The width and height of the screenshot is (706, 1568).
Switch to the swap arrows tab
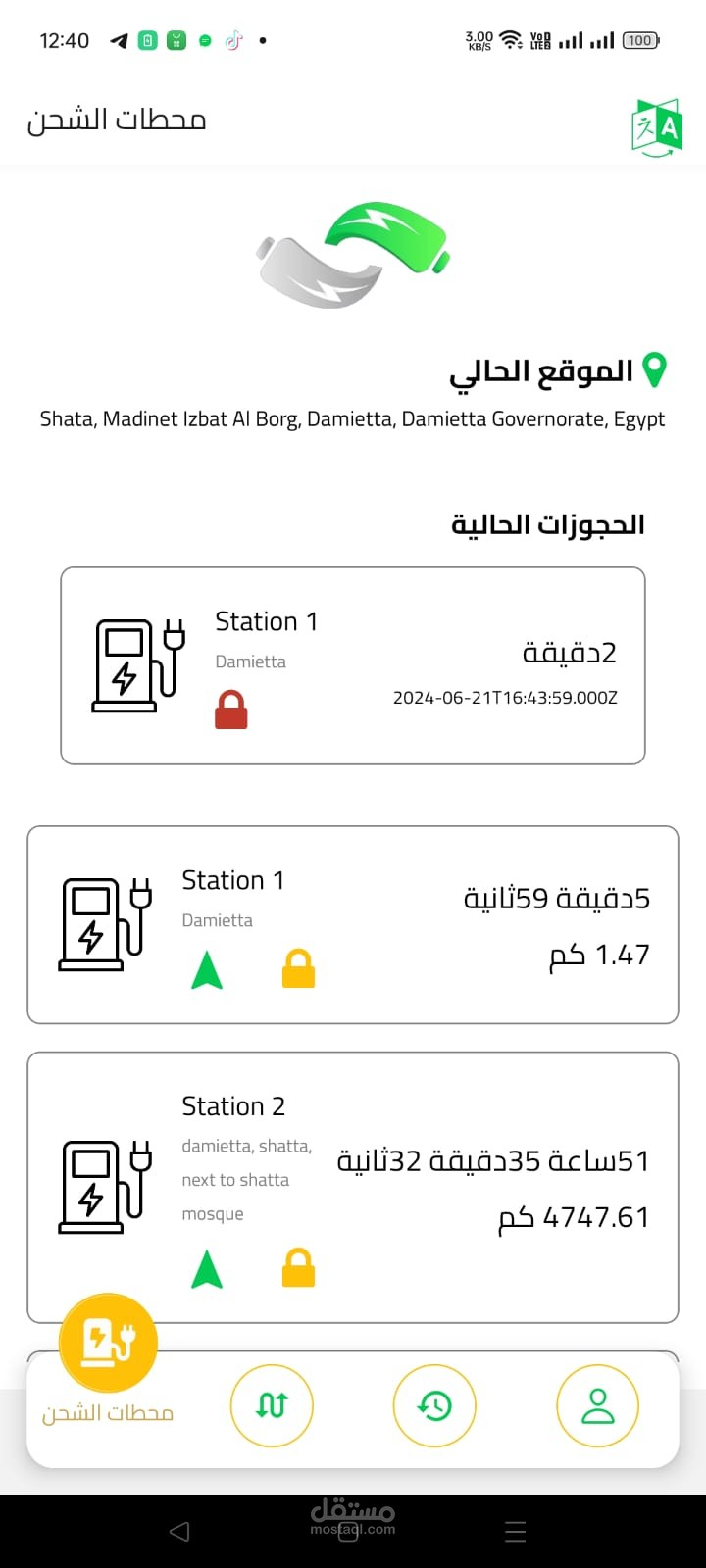click(272, 1405)
